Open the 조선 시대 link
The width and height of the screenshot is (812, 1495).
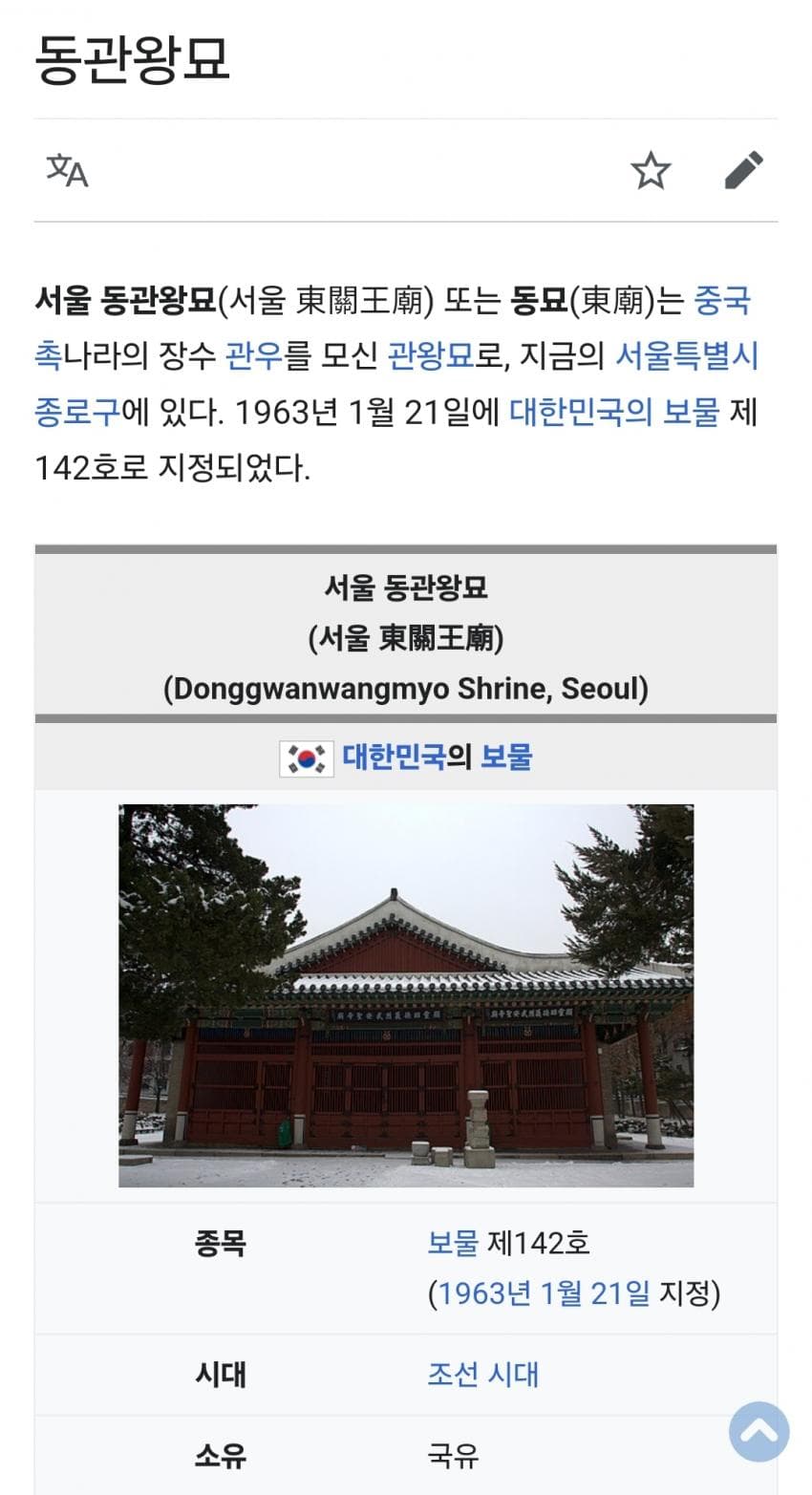tap(482, 1374)
